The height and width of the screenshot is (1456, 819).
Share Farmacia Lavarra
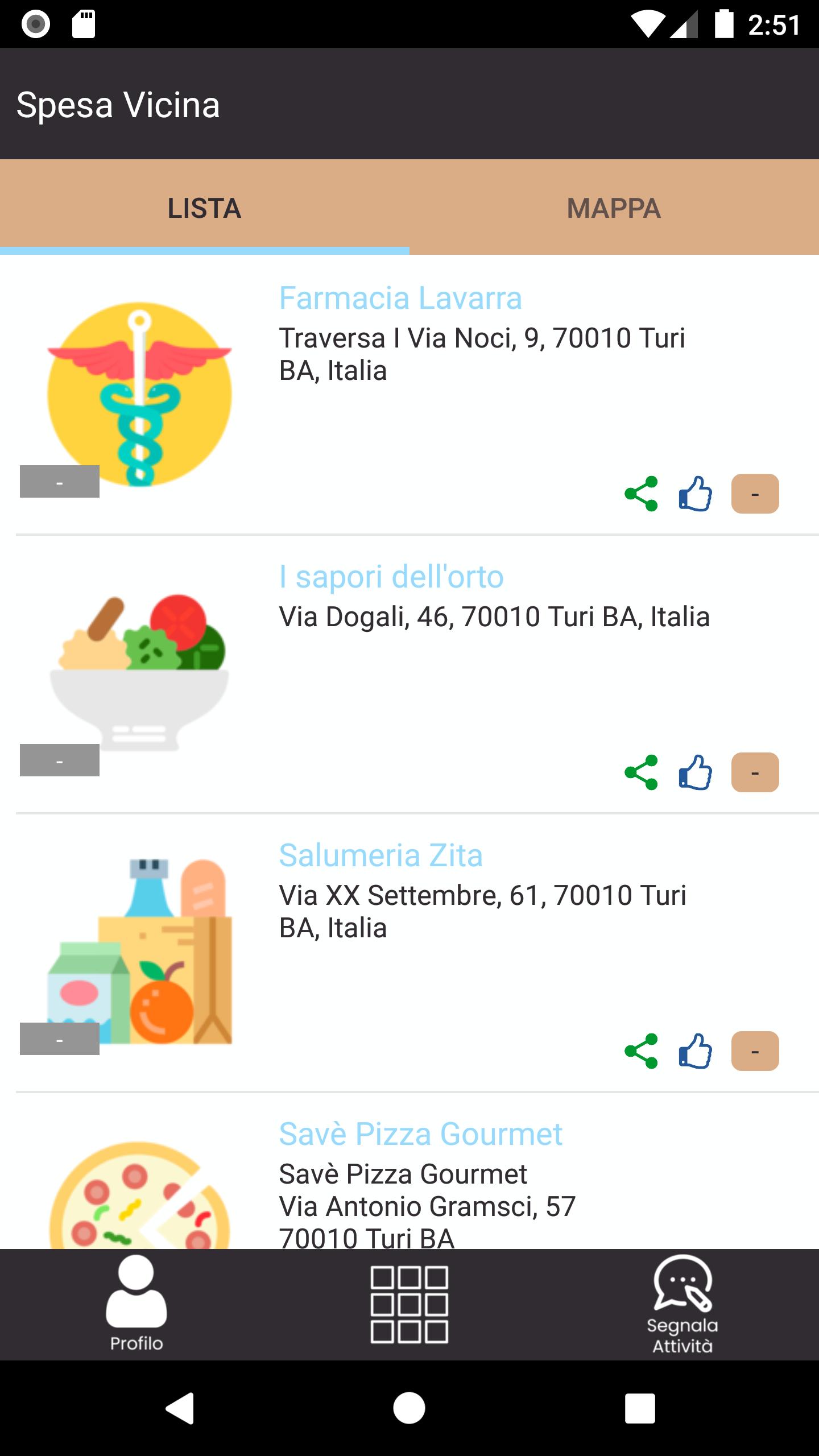click(641, 494)
